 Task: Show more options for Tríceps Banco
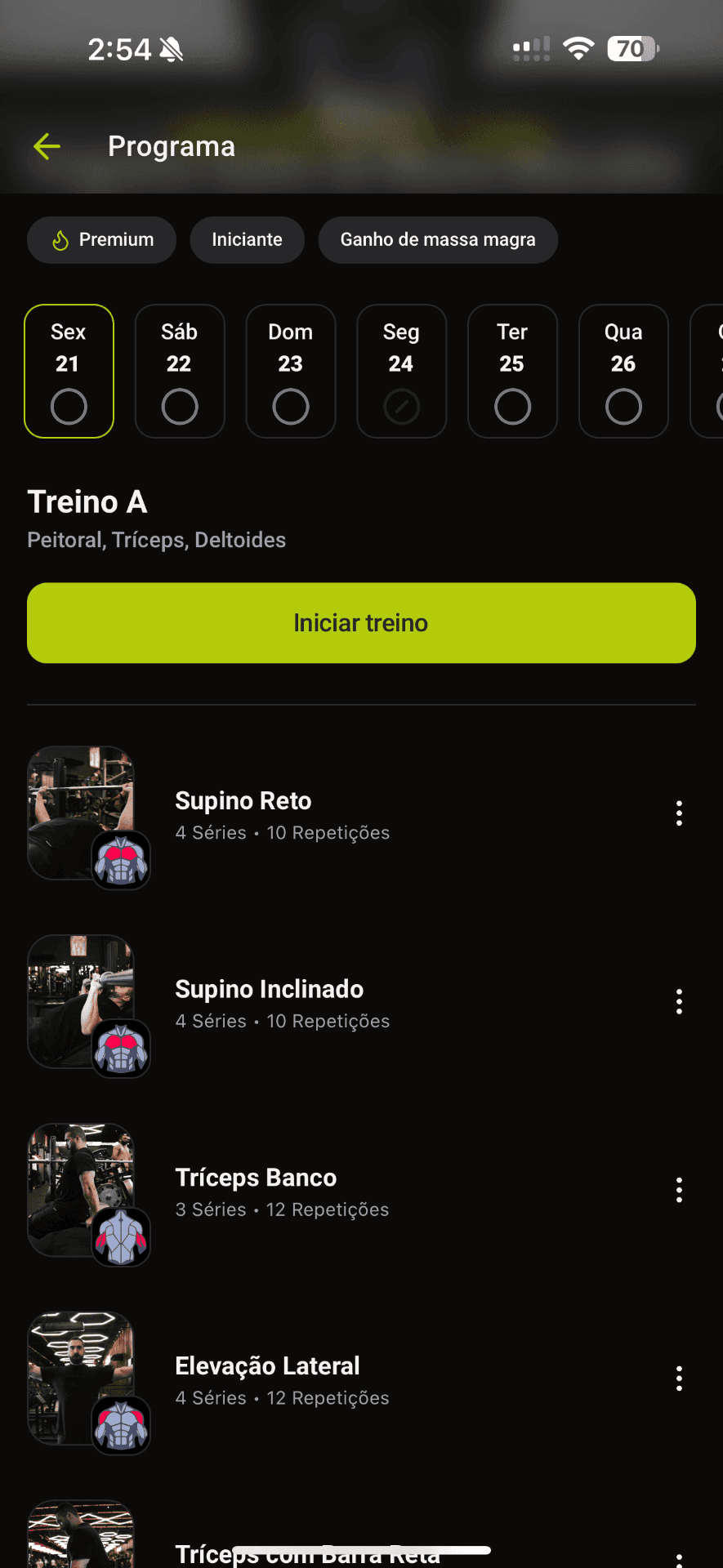[679, 1191]
